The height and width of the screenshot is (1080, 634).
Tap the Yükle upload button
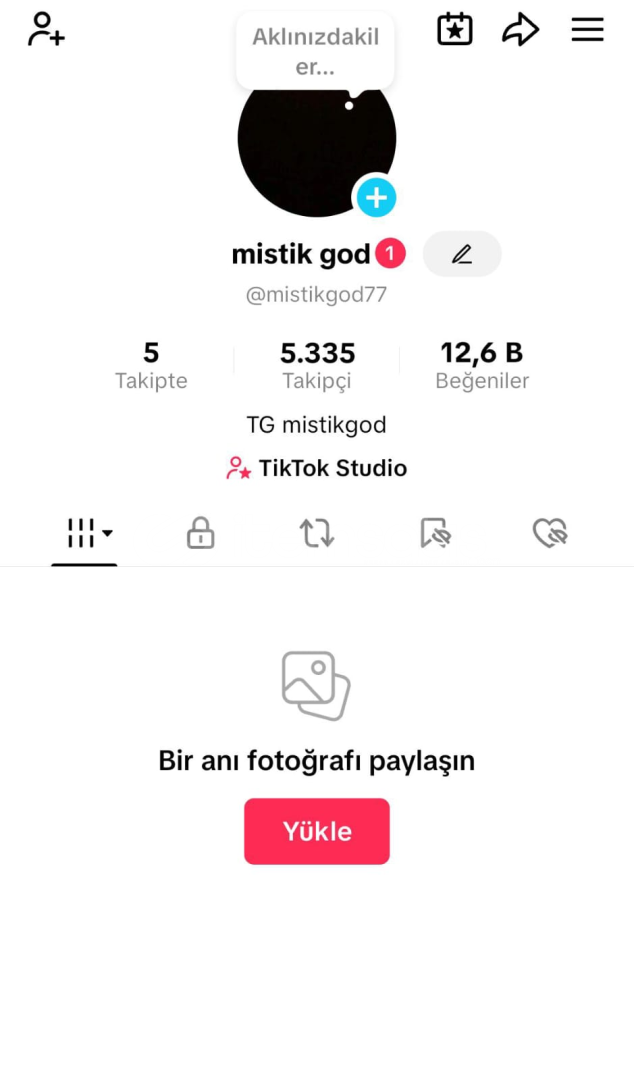click(x=317, y=831)
